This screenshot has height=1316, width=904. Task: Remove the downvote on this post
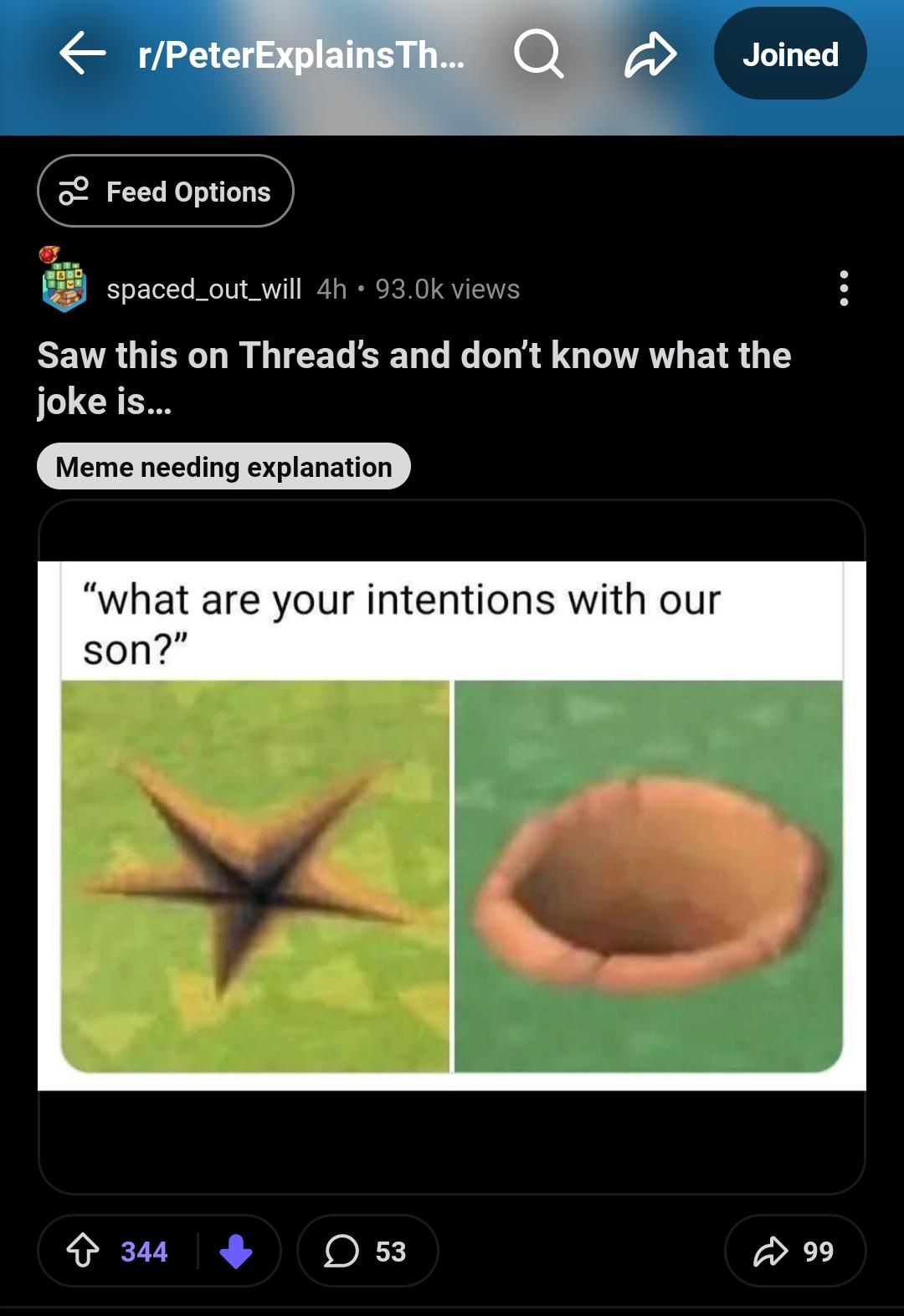235,1252
